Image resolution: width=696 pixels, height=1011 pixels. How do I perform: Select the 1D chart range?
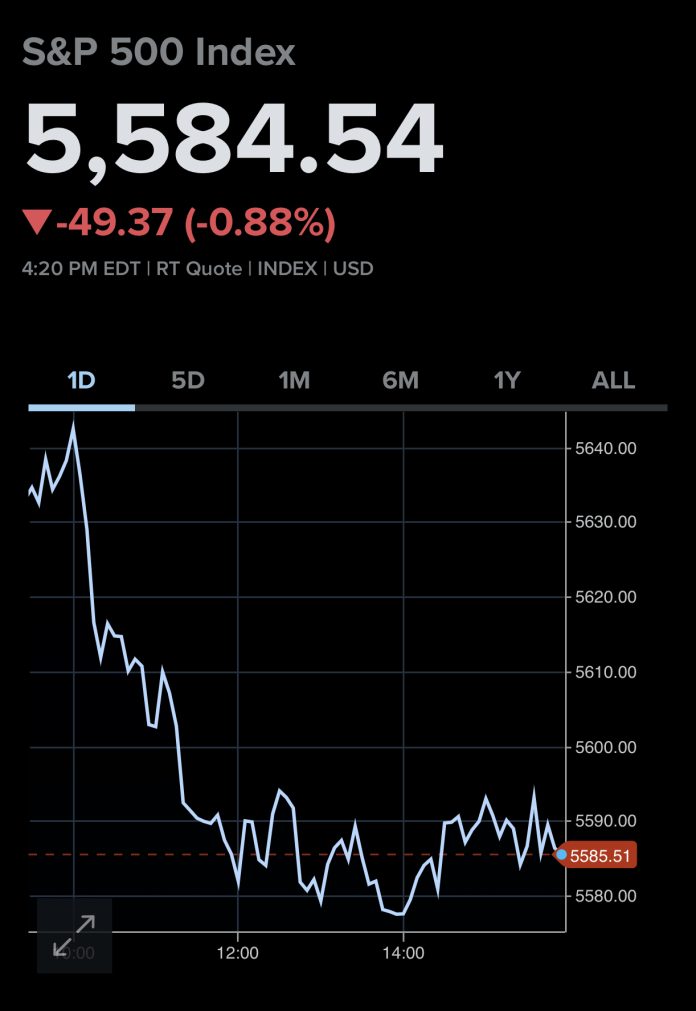81,381
